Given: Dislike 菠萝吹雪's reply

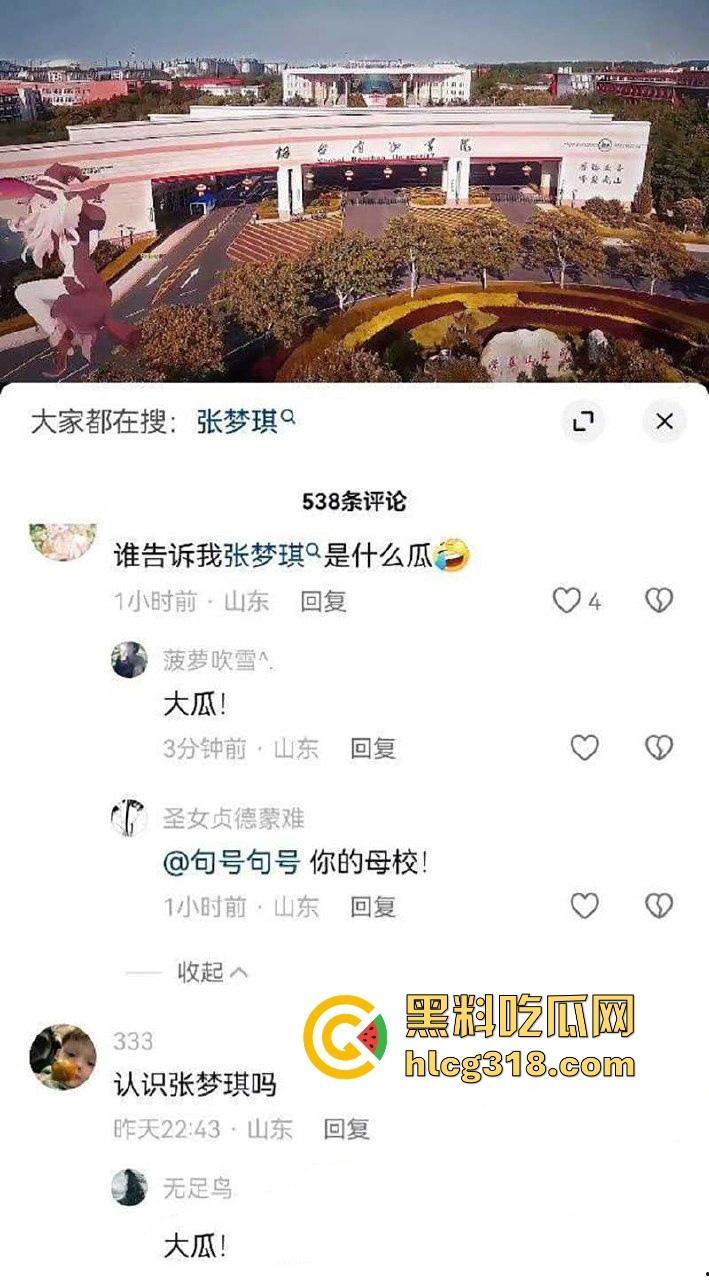Looking at the screenshot, I should click(658, 747).
